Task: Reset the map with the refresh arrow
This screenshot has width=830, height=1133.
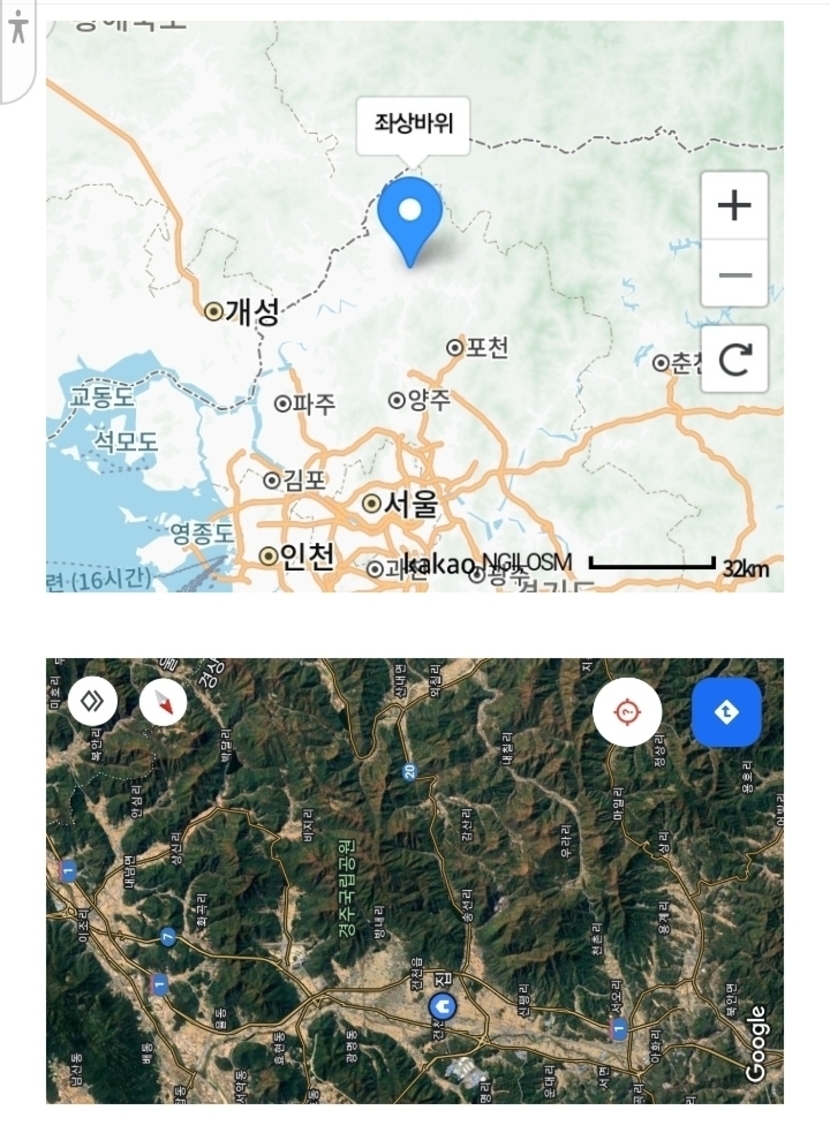Action: click(734, 359)
